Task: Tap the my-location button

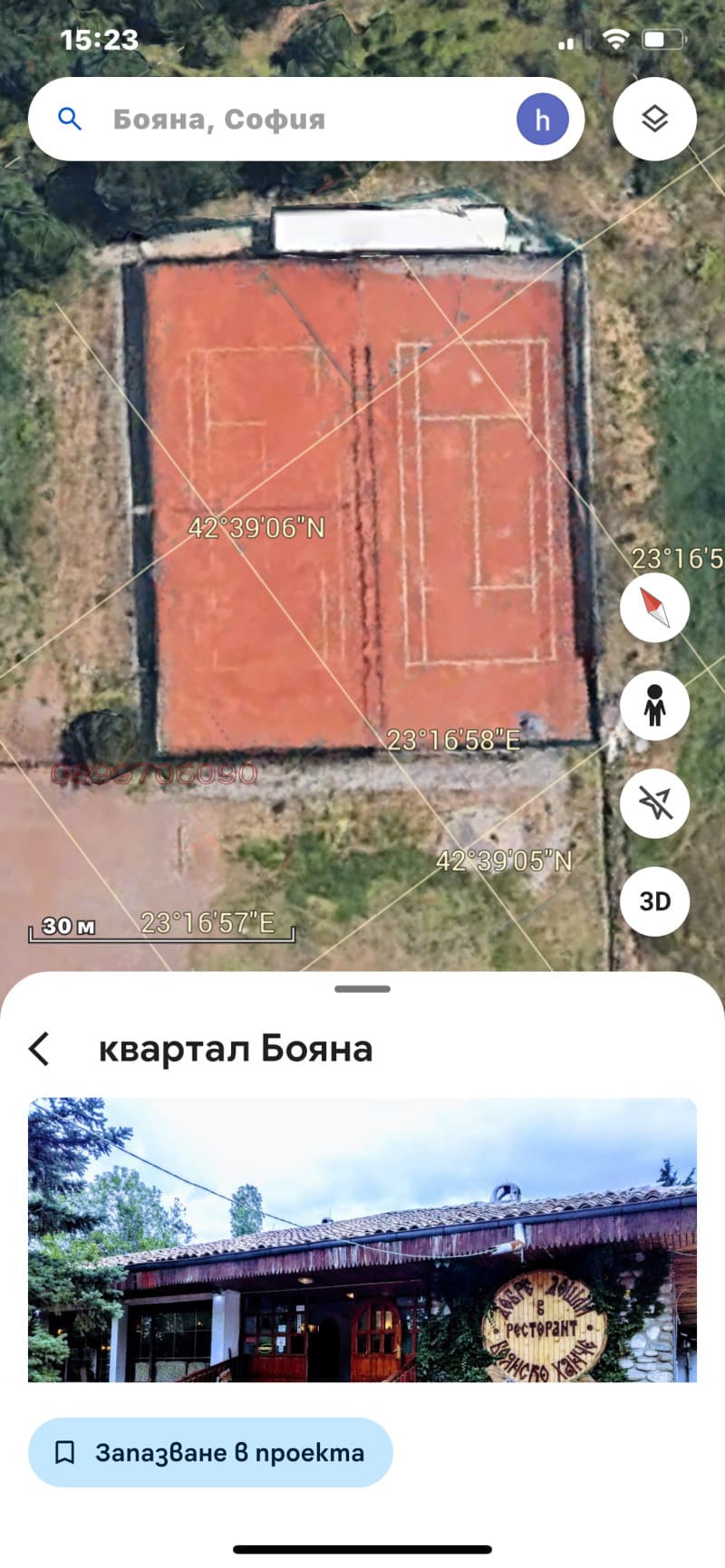Action: [654, 803]
